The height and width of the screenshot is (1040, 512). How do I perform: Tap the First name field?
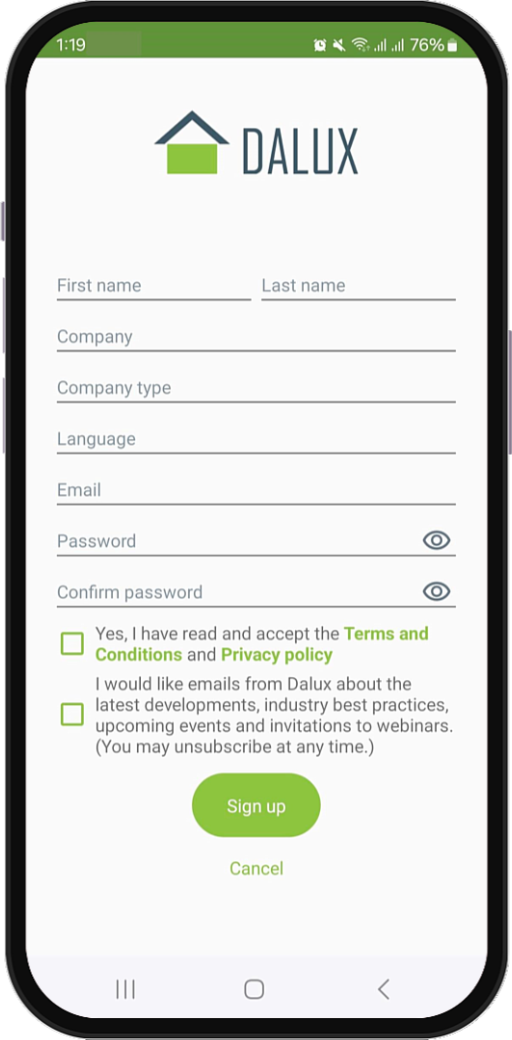(x=154, y=286)
